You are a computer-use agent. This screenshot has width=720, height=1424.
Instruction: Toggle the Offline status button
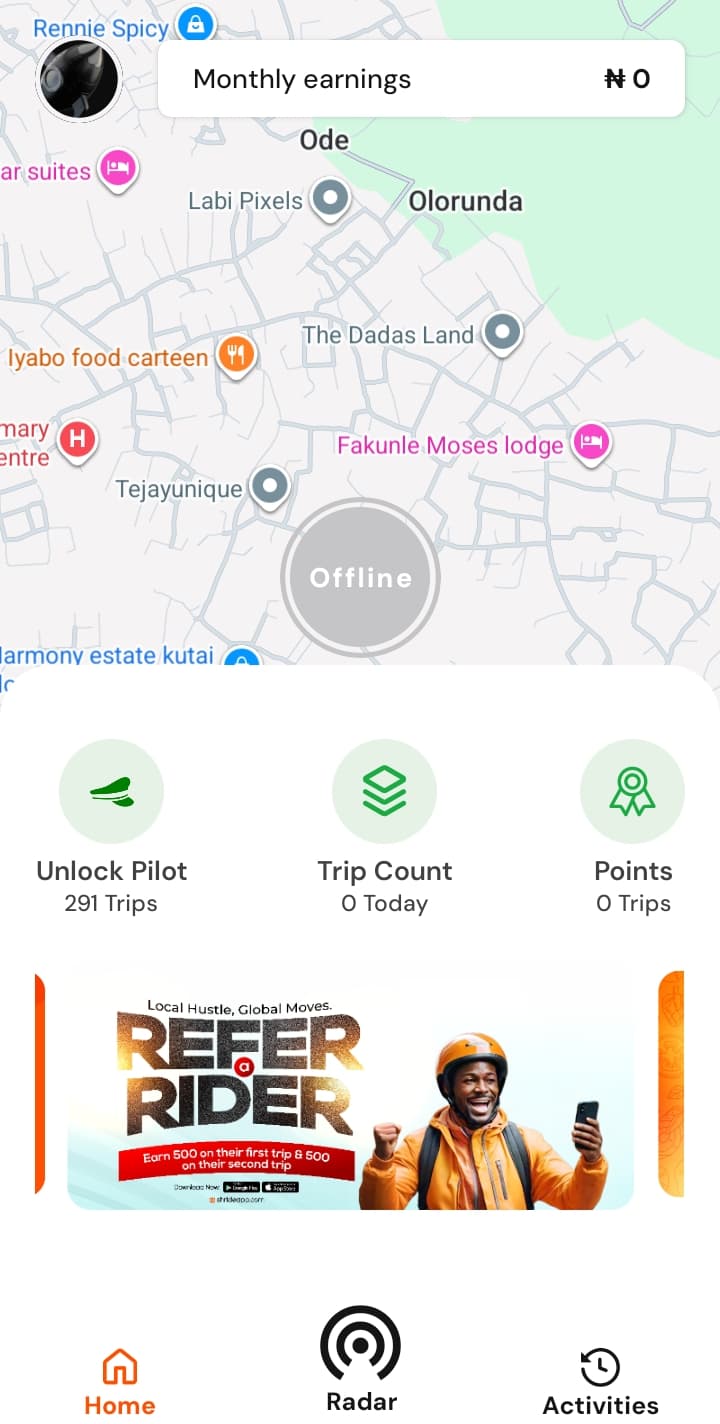[360, 577]
